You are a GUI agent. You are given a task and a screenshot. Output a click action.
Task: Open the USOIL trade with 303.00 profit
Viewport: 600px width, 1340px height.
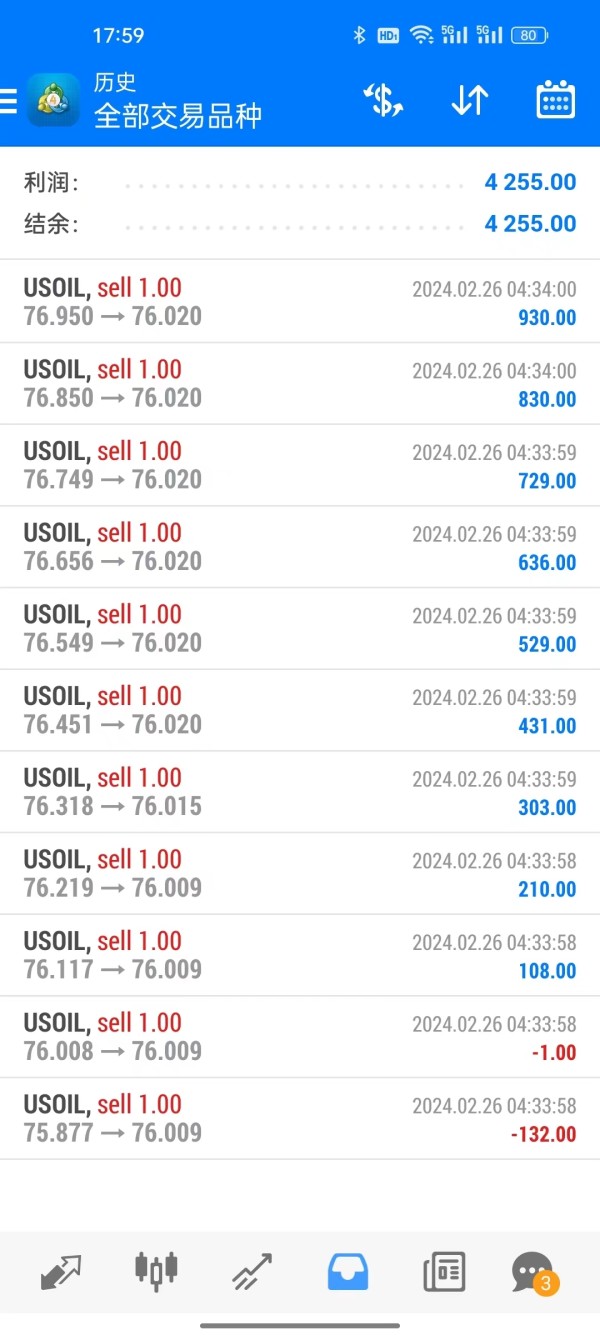coord(300,792)
